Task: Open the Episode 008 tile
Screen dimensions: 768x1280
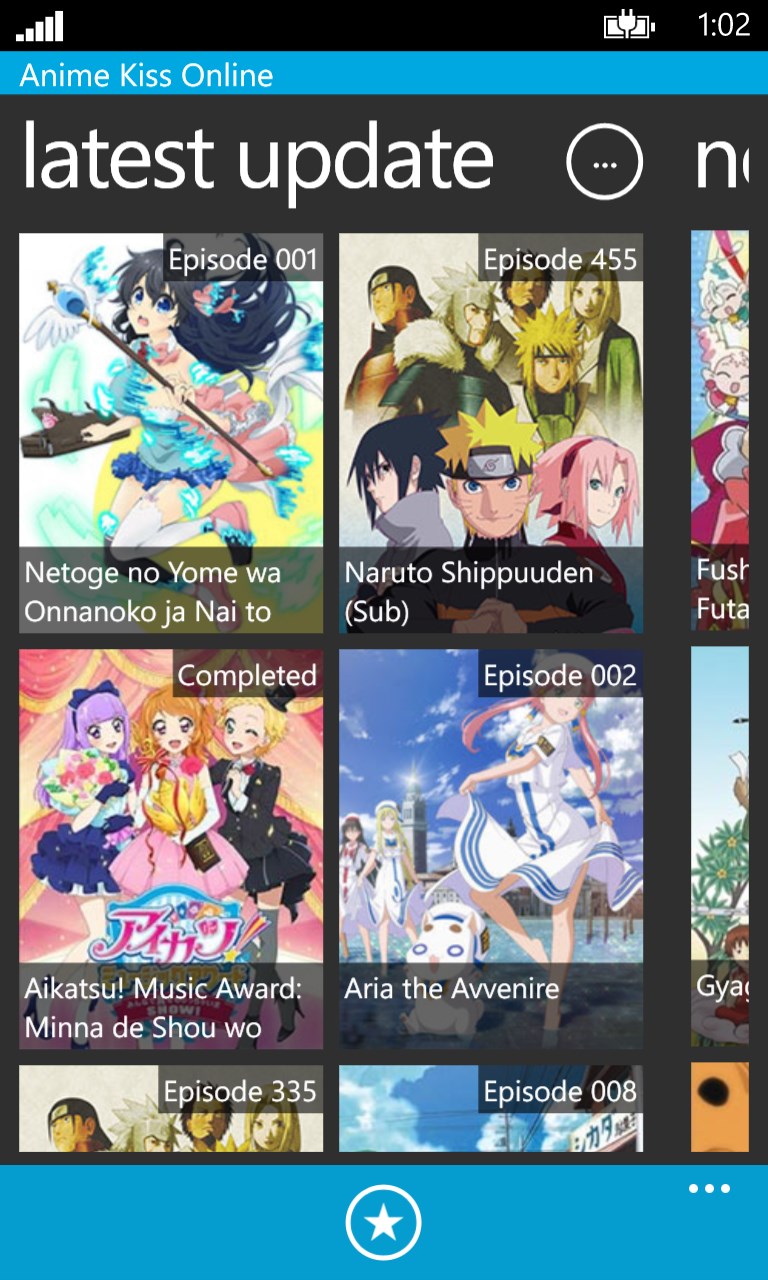Action: pos(491,1108)
